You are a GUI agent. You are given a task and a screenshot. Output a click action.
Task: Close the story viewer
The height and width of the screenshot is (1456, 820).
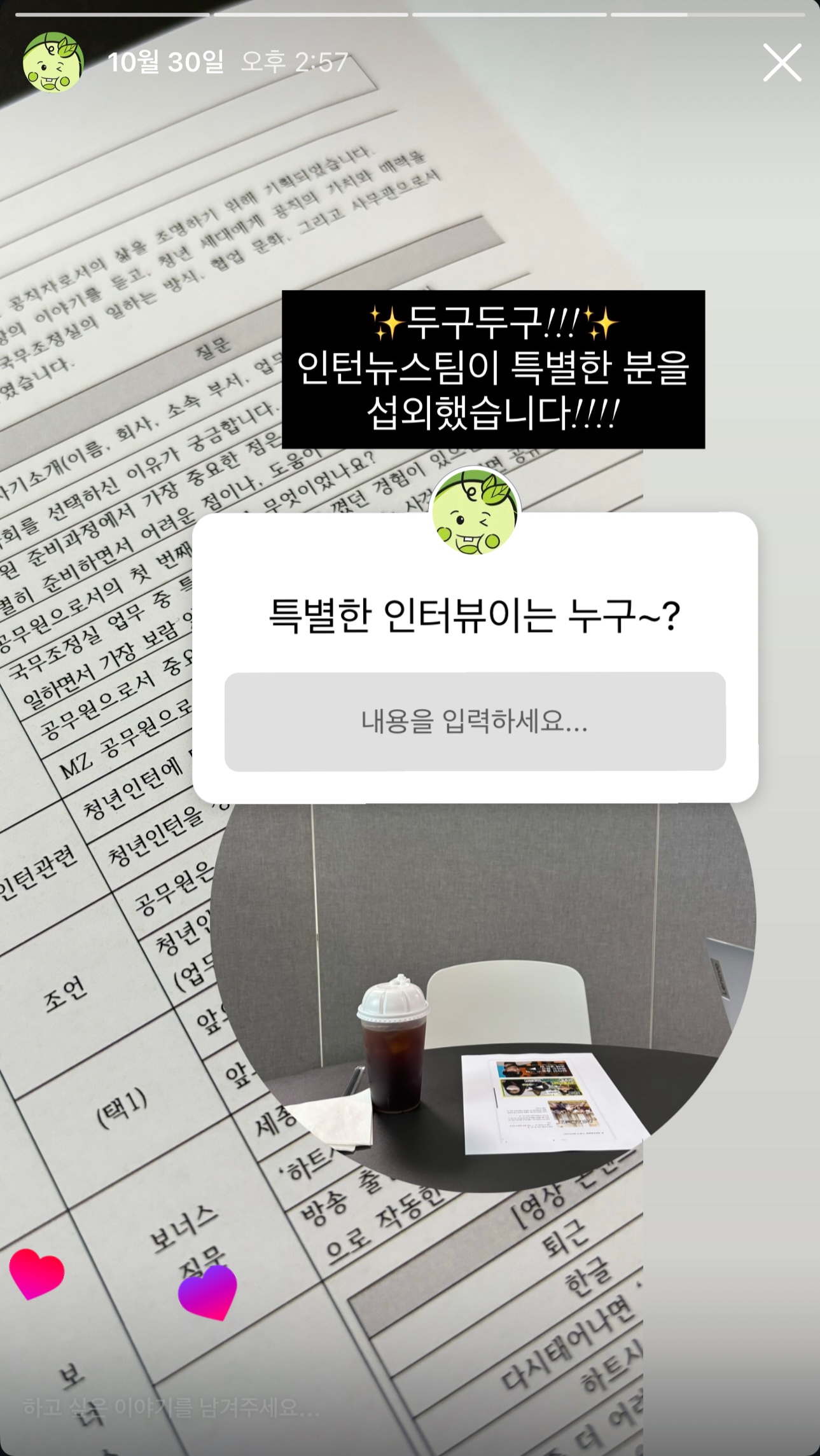coord(782,62)
